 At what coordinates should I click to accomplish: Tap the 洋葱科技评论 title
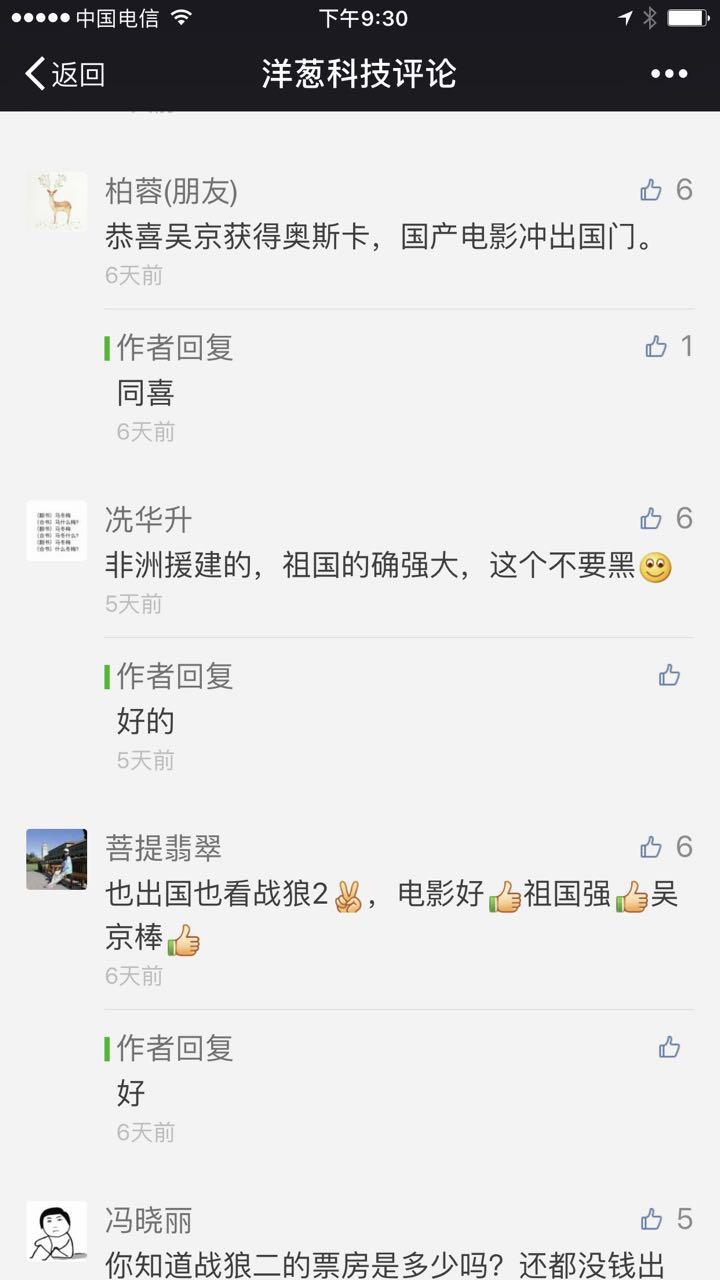coord(359,73)
